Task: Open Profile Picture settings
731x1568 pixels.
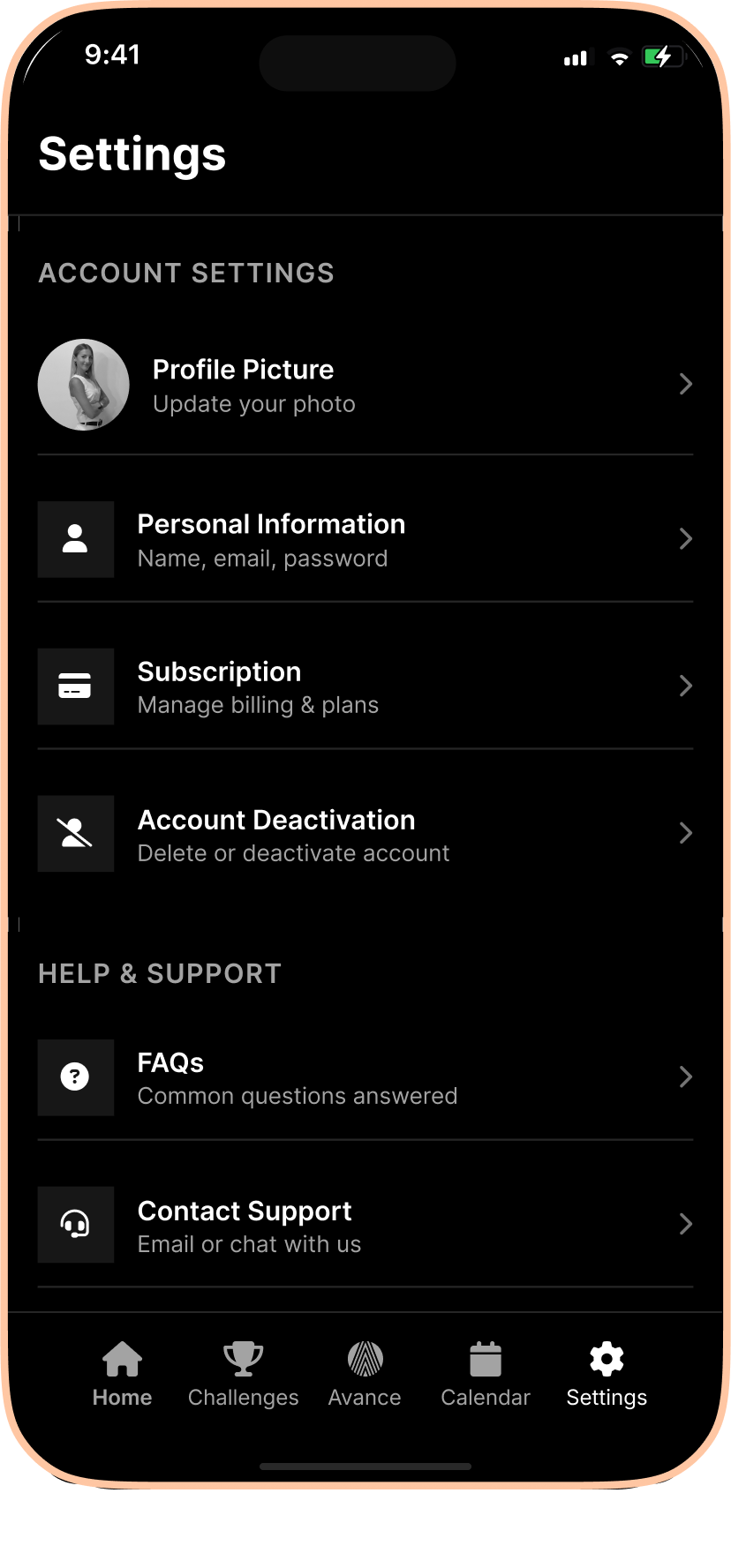Action: [x=365, y=385]
